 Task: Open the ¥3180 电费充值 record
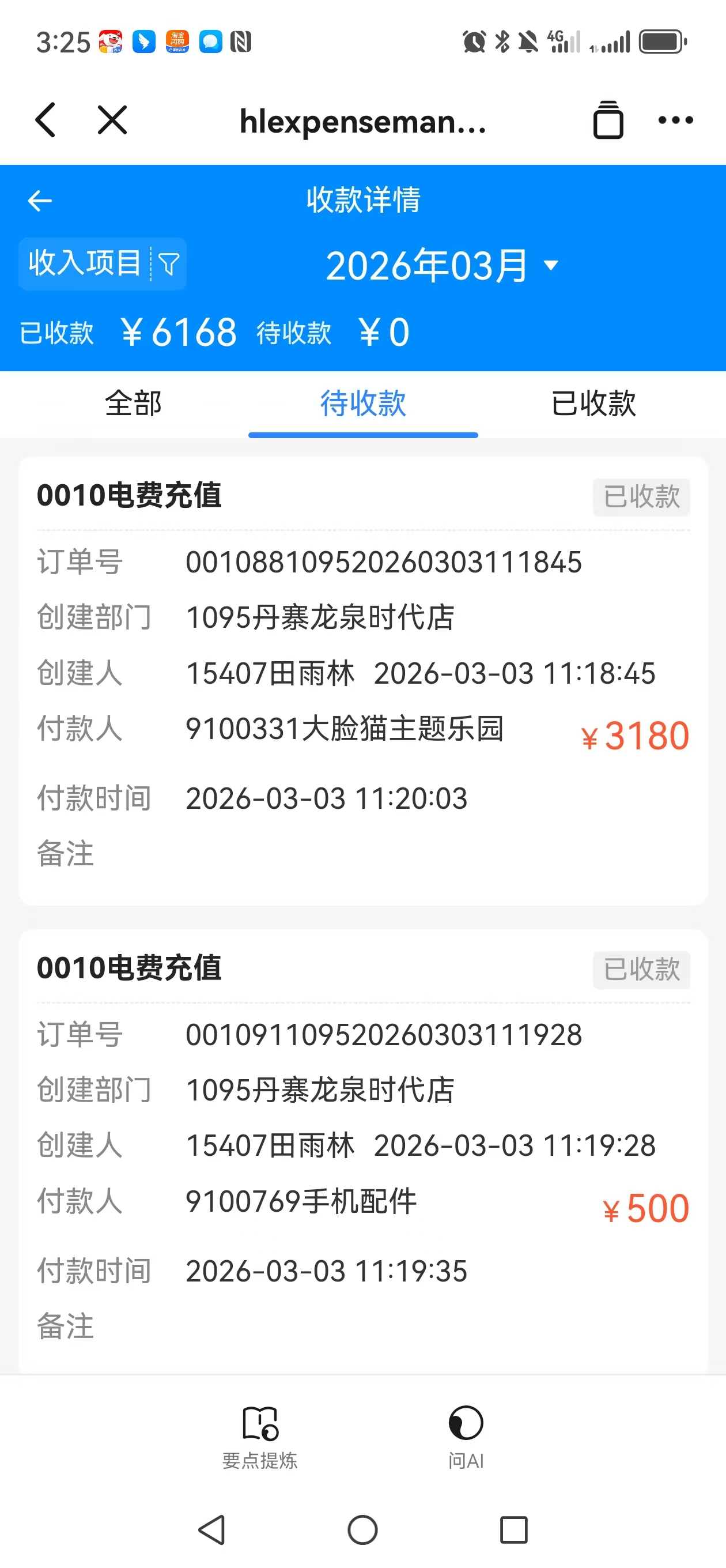tap(362, 679)
